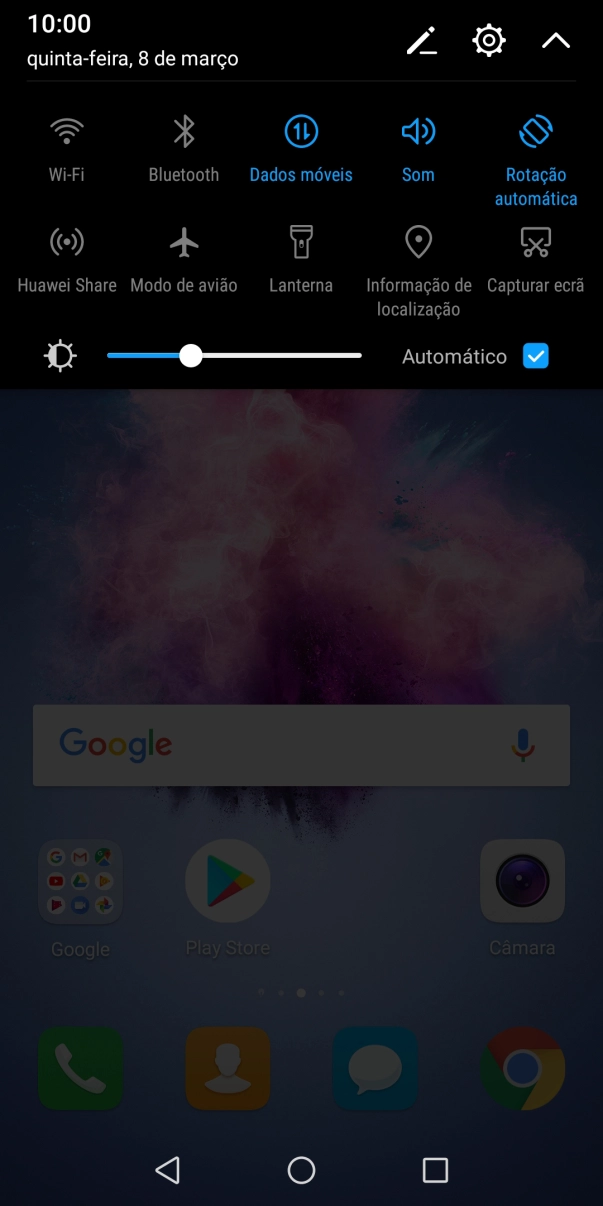603x1206 pixels.
Task: Turn on the Lanterna
Action: pyautogui.click(x=301, y=260)
